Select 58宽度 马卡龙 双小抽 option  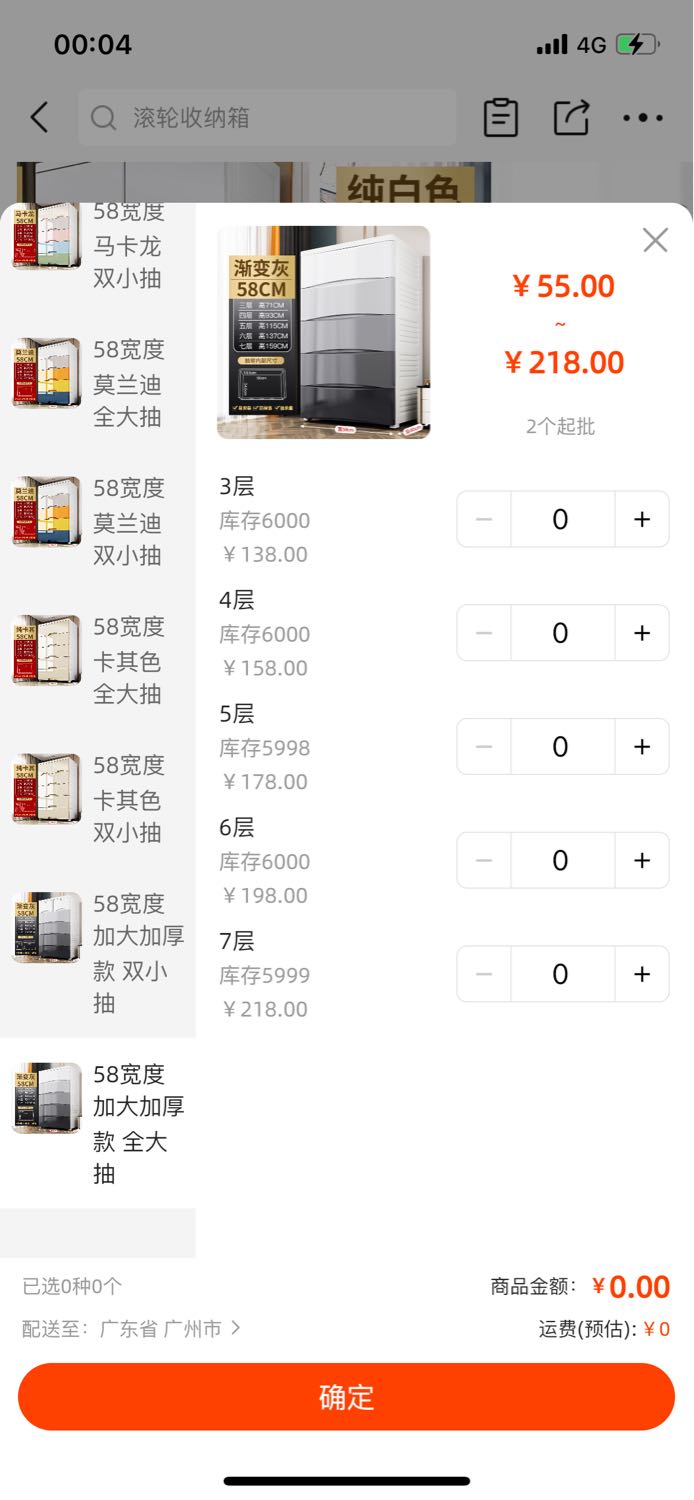point(98,245)
